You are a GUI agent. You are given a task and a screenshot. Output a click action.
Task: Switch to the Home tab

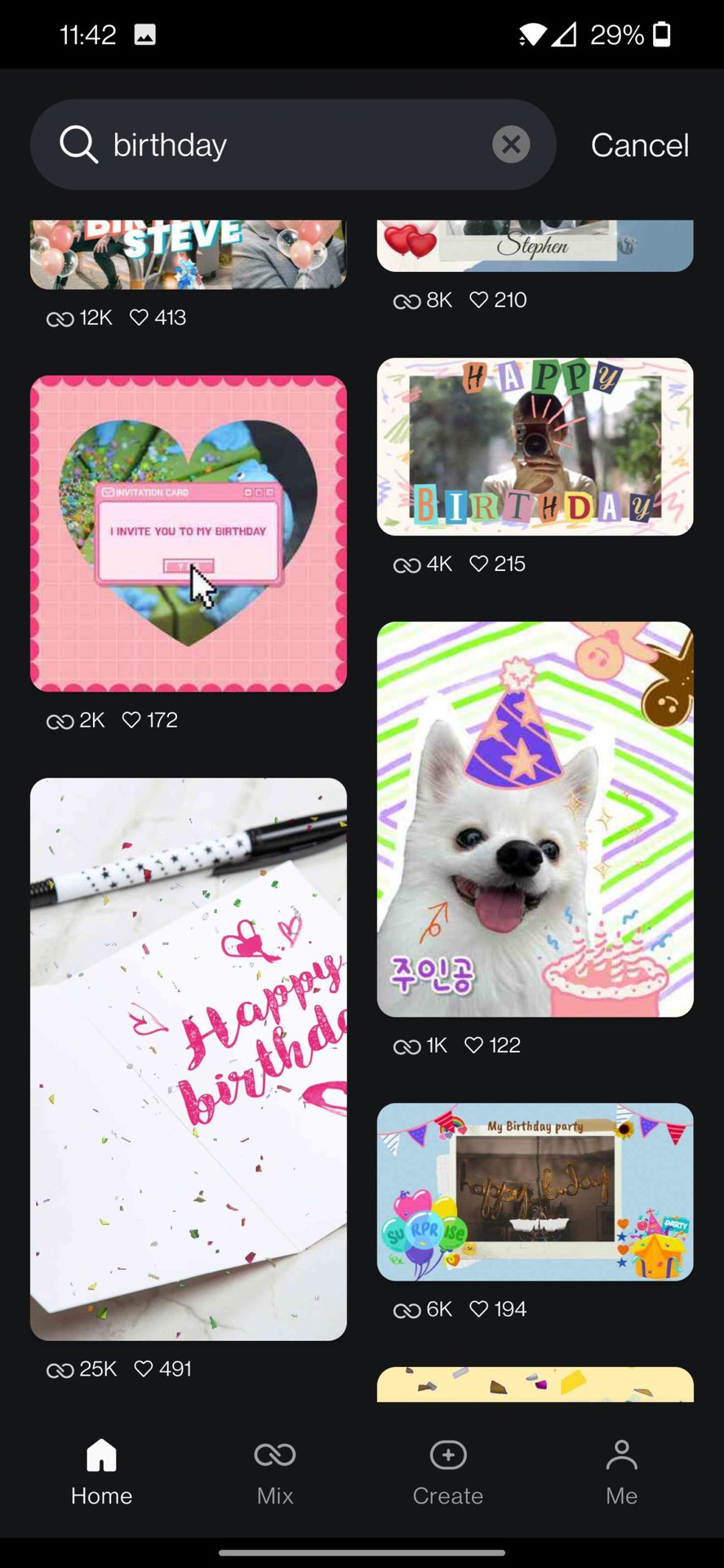101,1471
